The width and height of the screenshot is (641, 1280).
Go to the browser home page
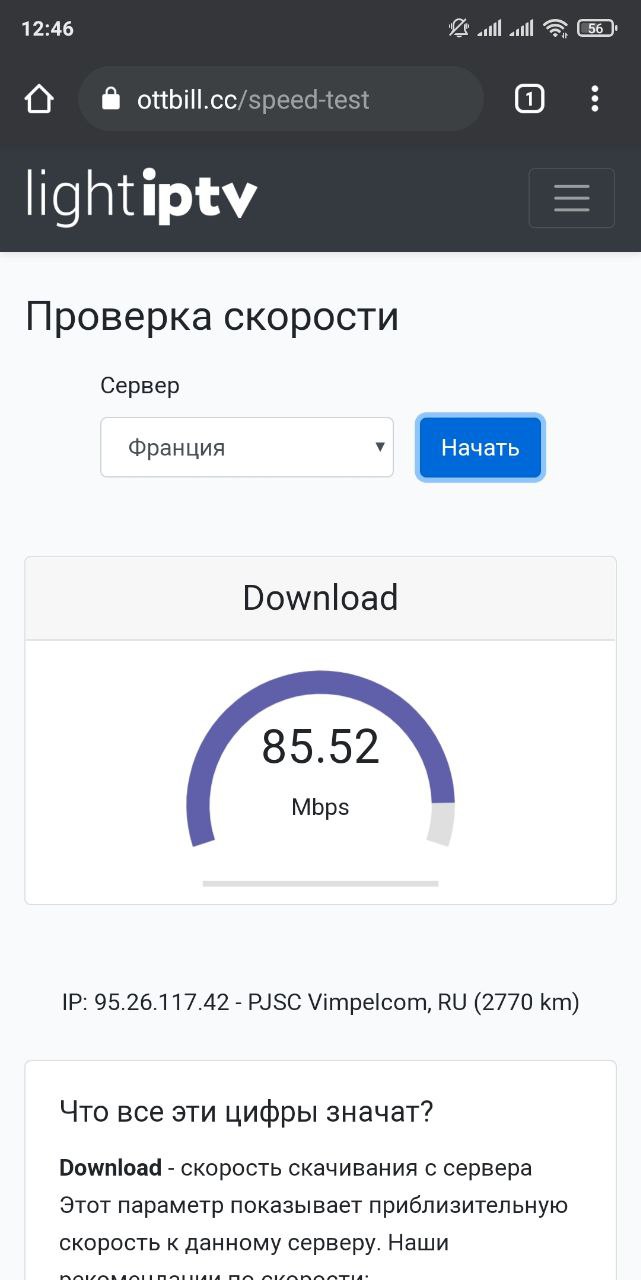tap(39, 99)
